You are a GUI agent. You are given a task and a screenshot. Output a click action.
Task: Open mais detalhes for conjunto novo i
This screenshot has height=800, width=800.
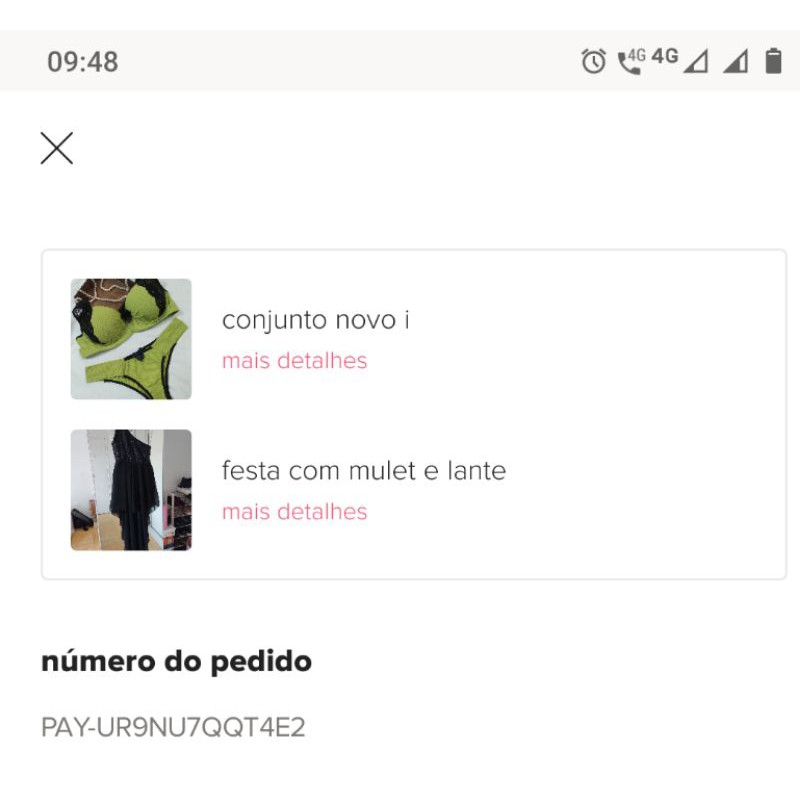pyautogui.click(x=294, y=361)
